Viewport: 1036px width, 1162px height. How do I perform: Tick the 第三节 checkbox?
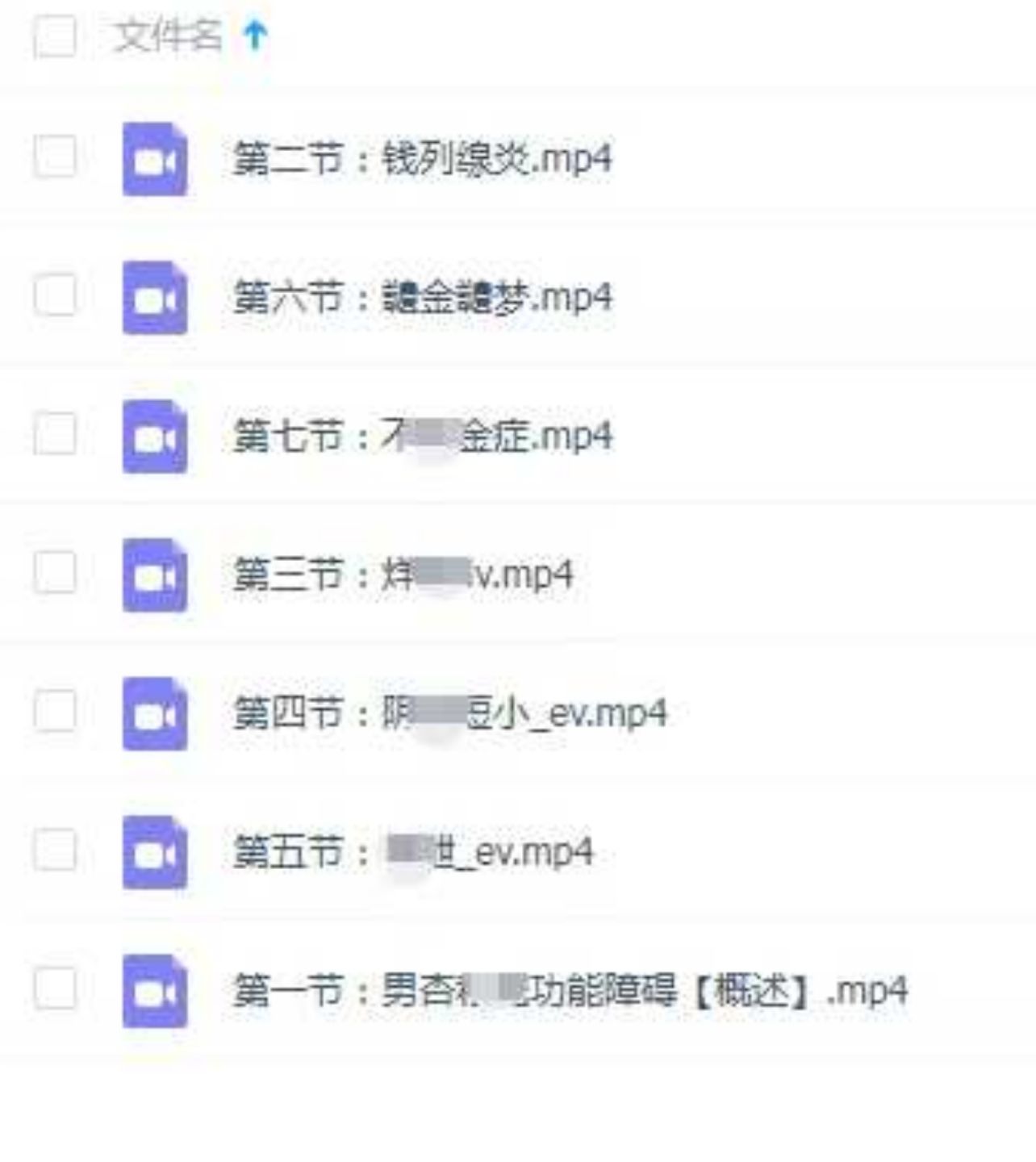tap(55, 572)
